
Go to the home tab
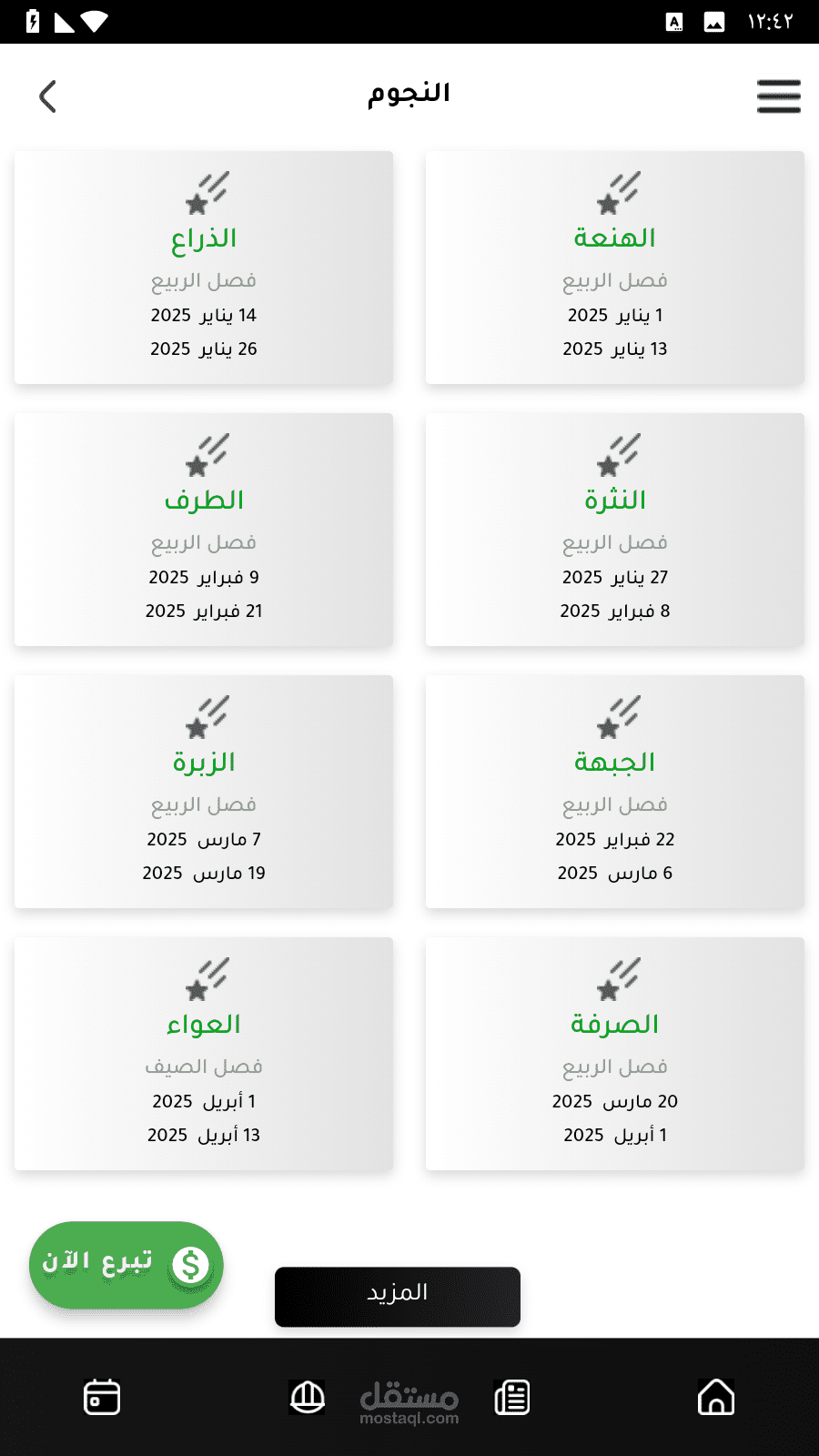point(716,1397)
